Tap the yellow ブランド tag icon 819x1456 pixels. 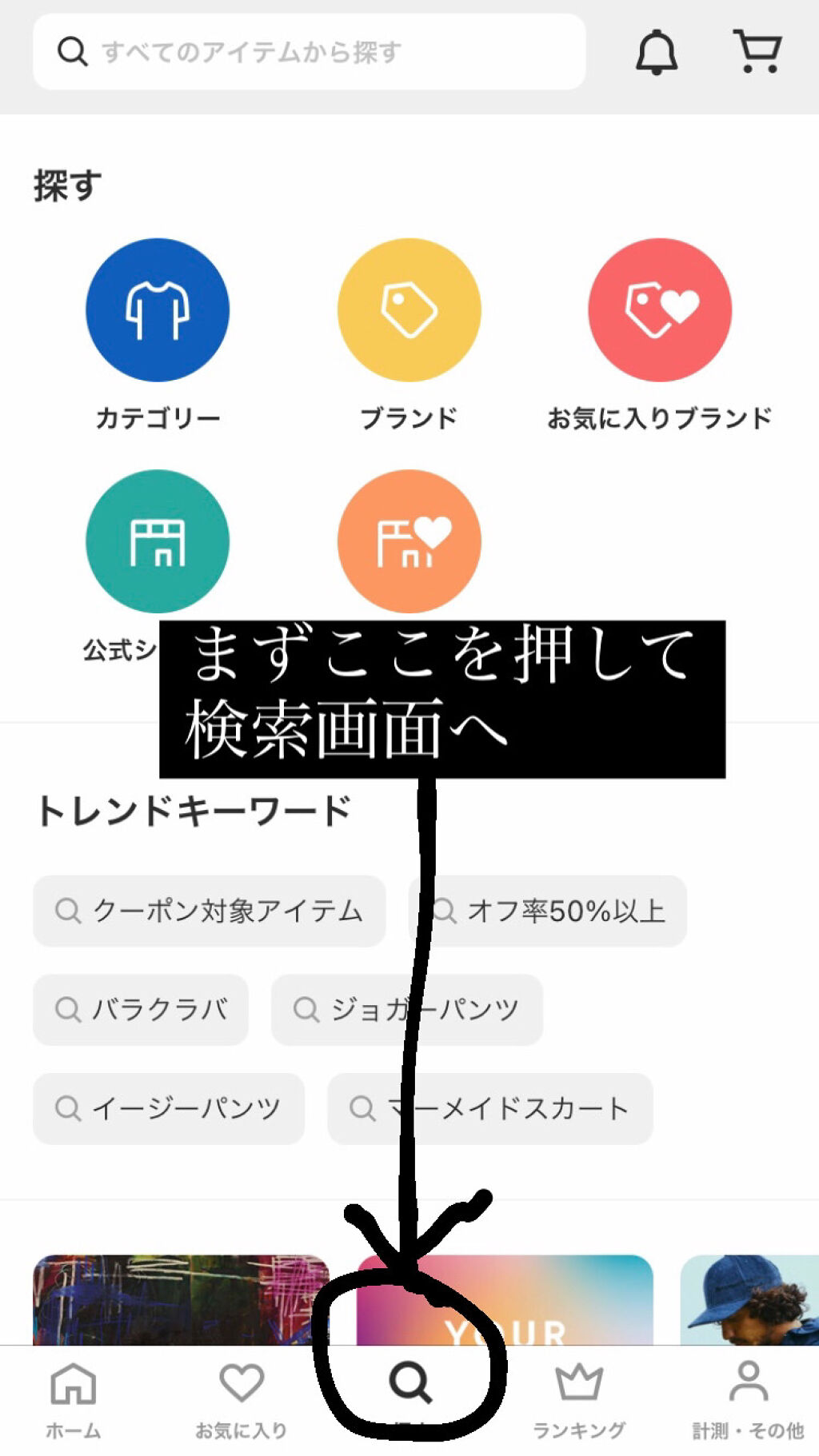point(409,310)
